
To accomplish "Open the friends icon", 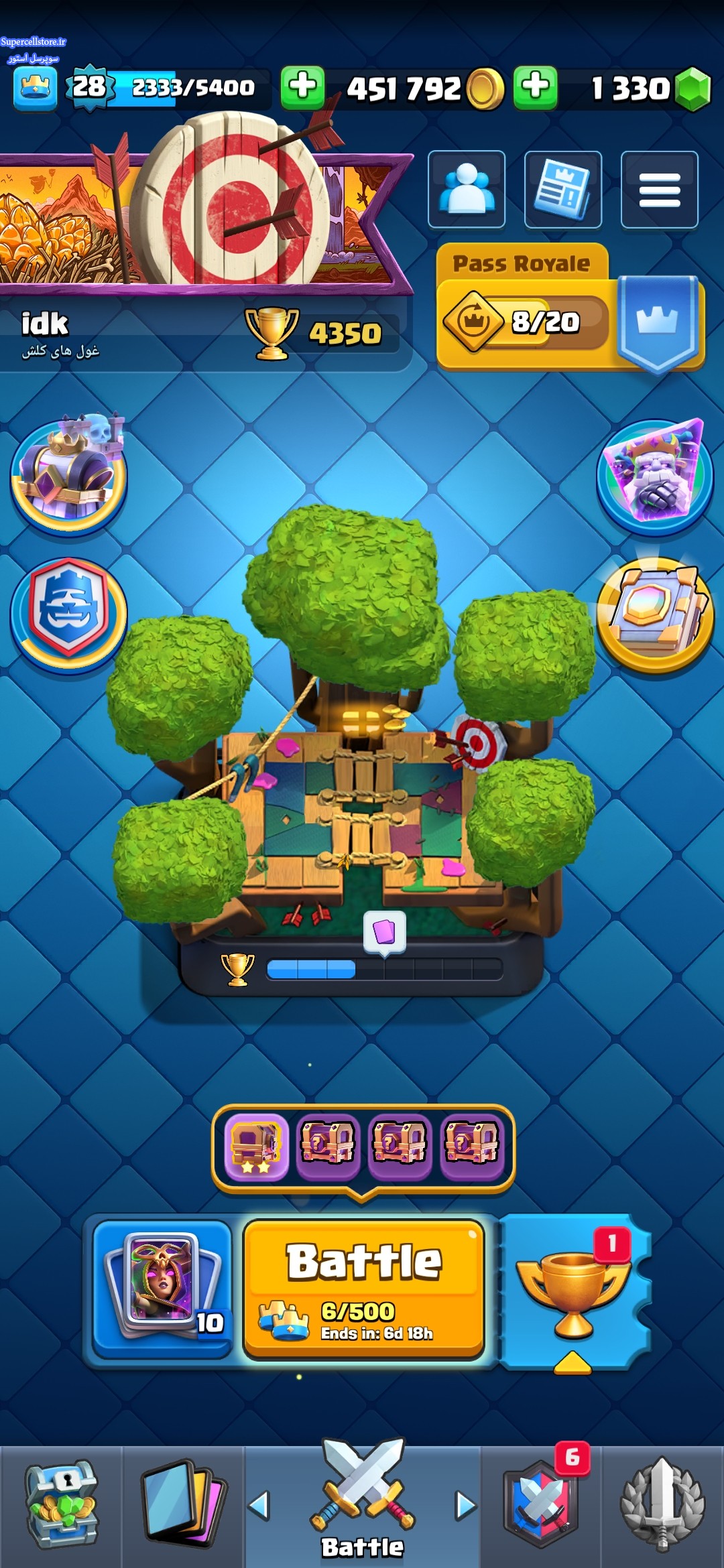I will (x=467, y=190).
